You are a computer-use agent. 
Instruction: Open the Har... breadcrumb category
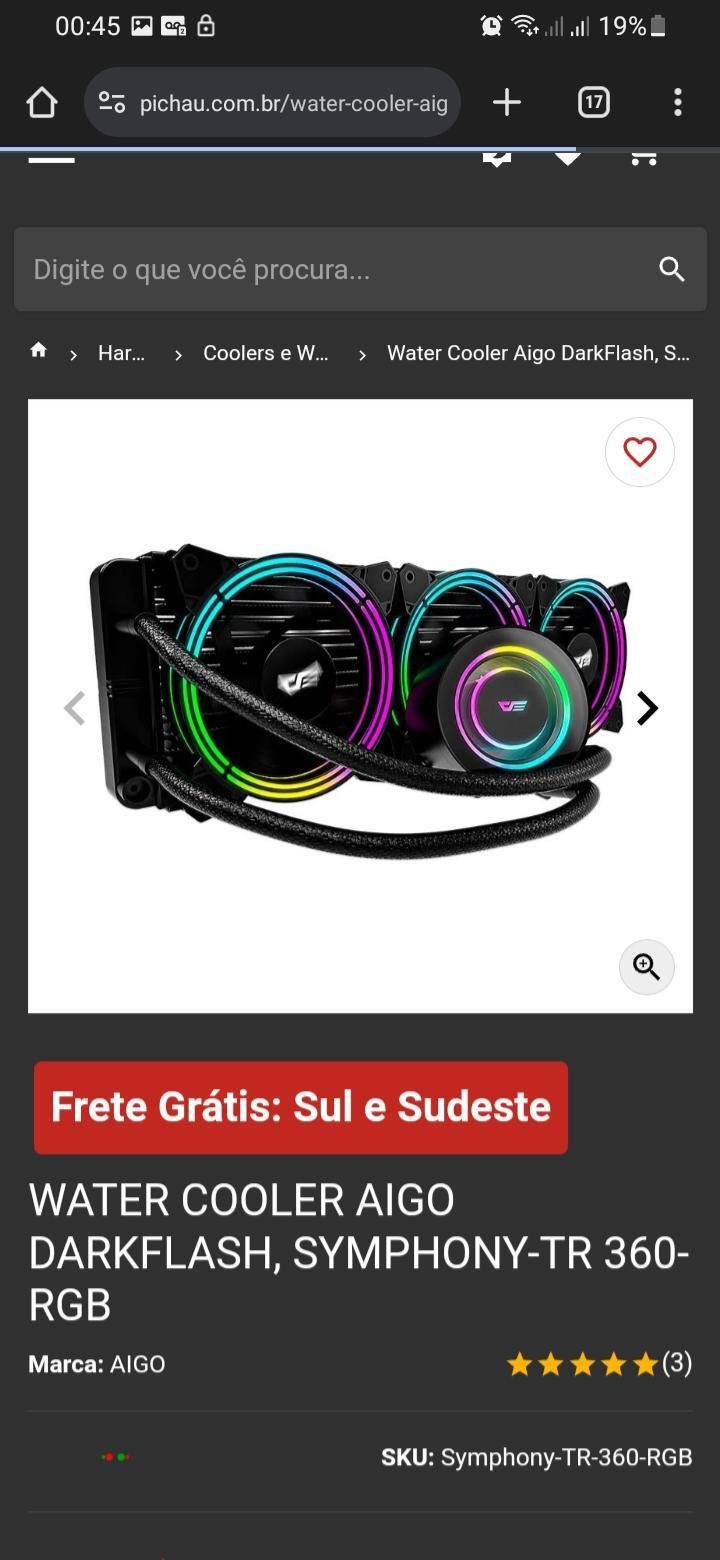click(121, 353)
